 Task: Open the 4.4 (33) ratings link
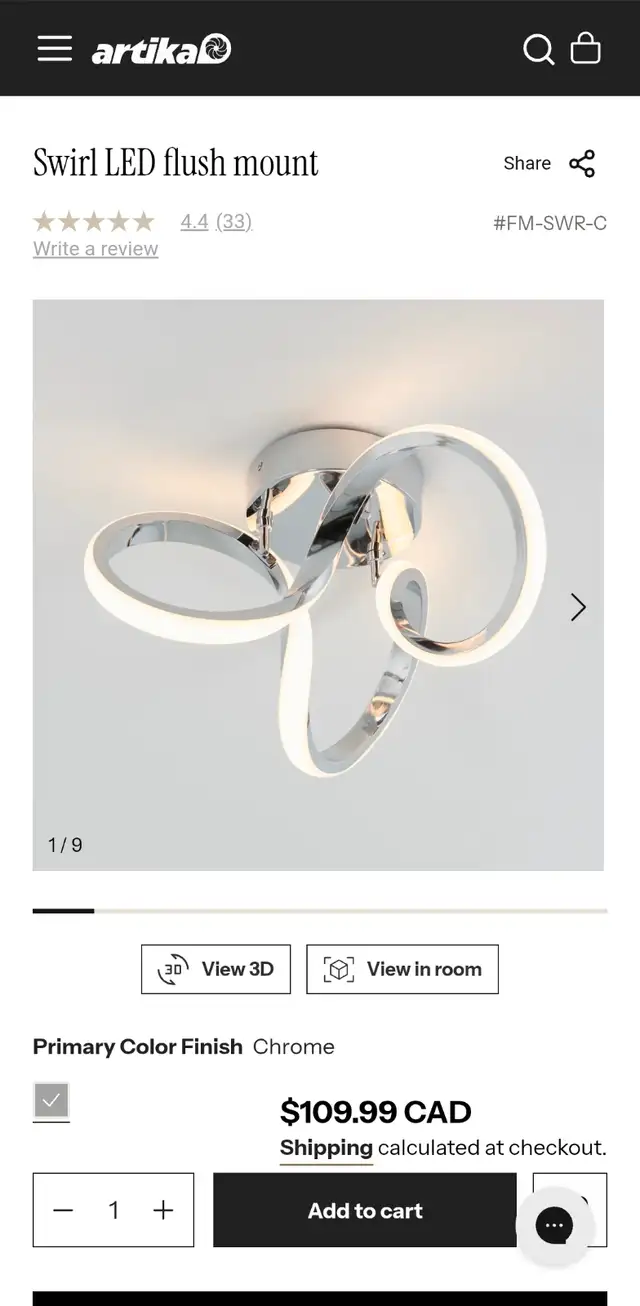[x=216, y=221]
